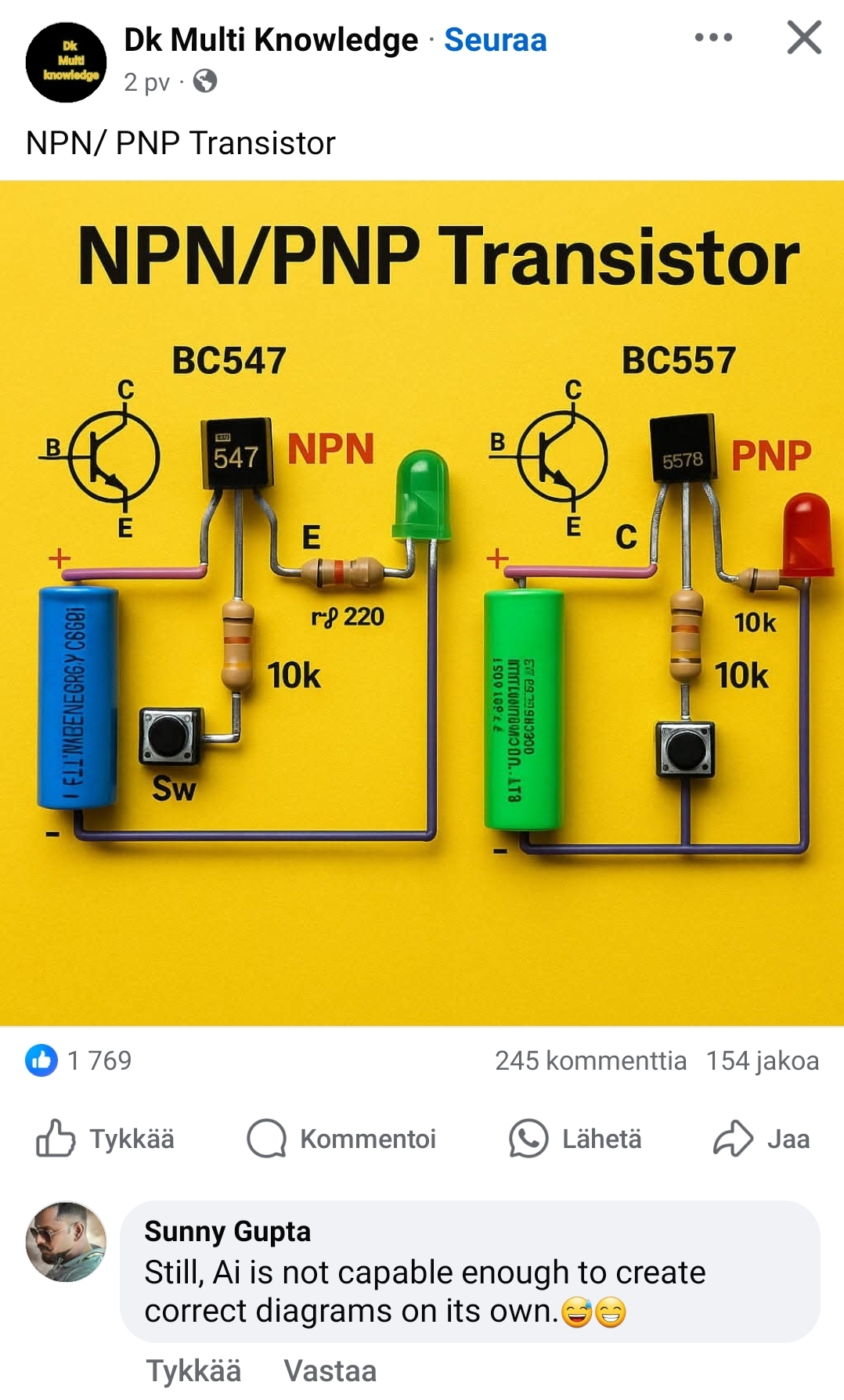Open Sunny Gupta's profile picture
Screen dimensions: 844x1400
[66, 1241]
